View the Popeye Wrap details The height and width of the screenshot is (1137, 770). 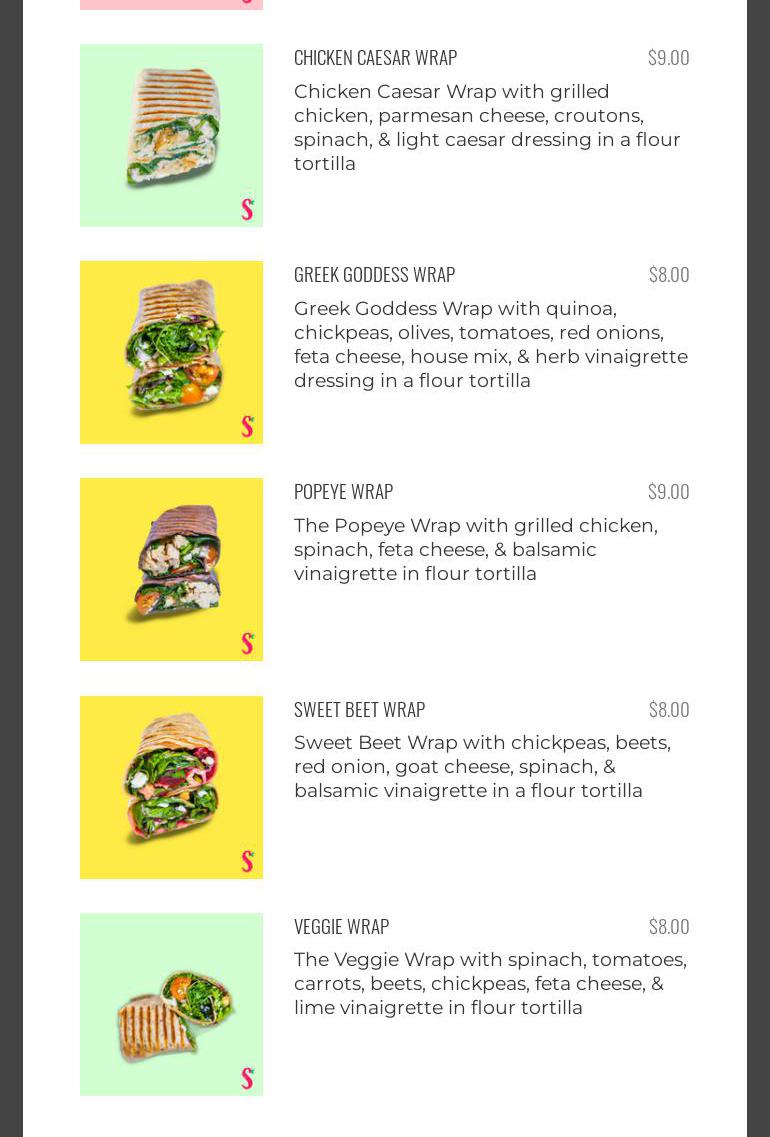point(343,491)
